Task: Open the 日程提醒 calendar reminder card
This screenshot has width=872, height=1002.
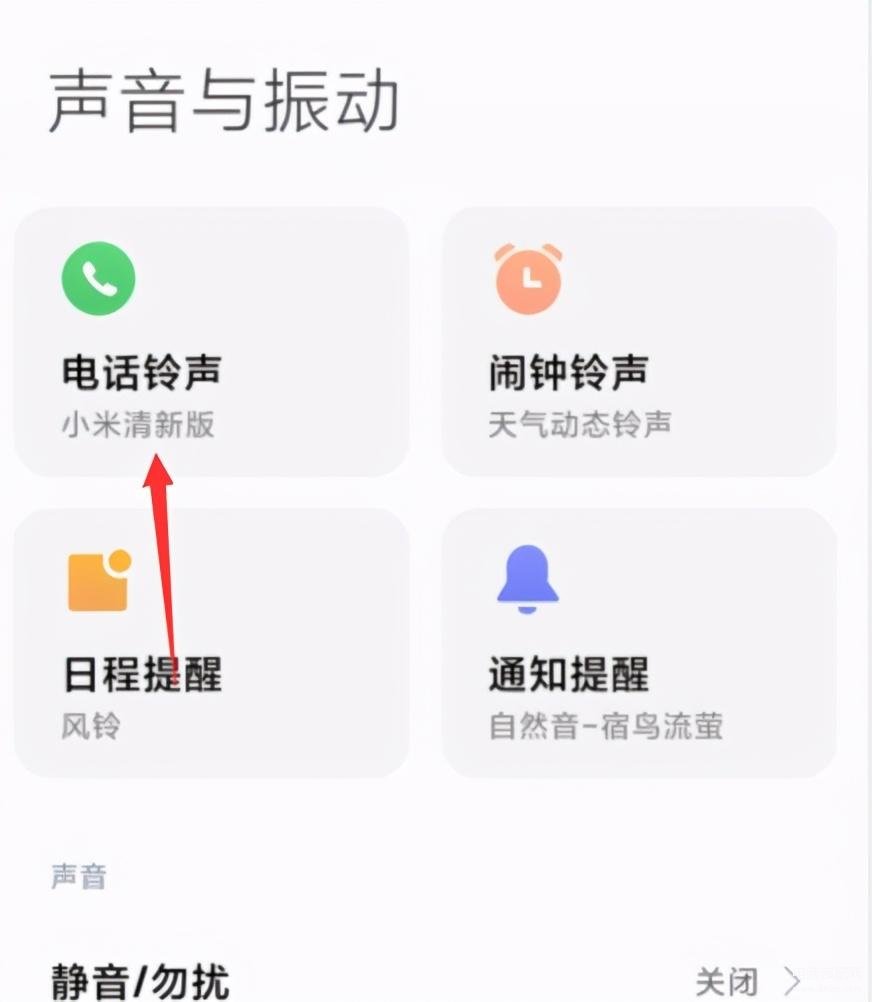Action: tap(211, 642)
